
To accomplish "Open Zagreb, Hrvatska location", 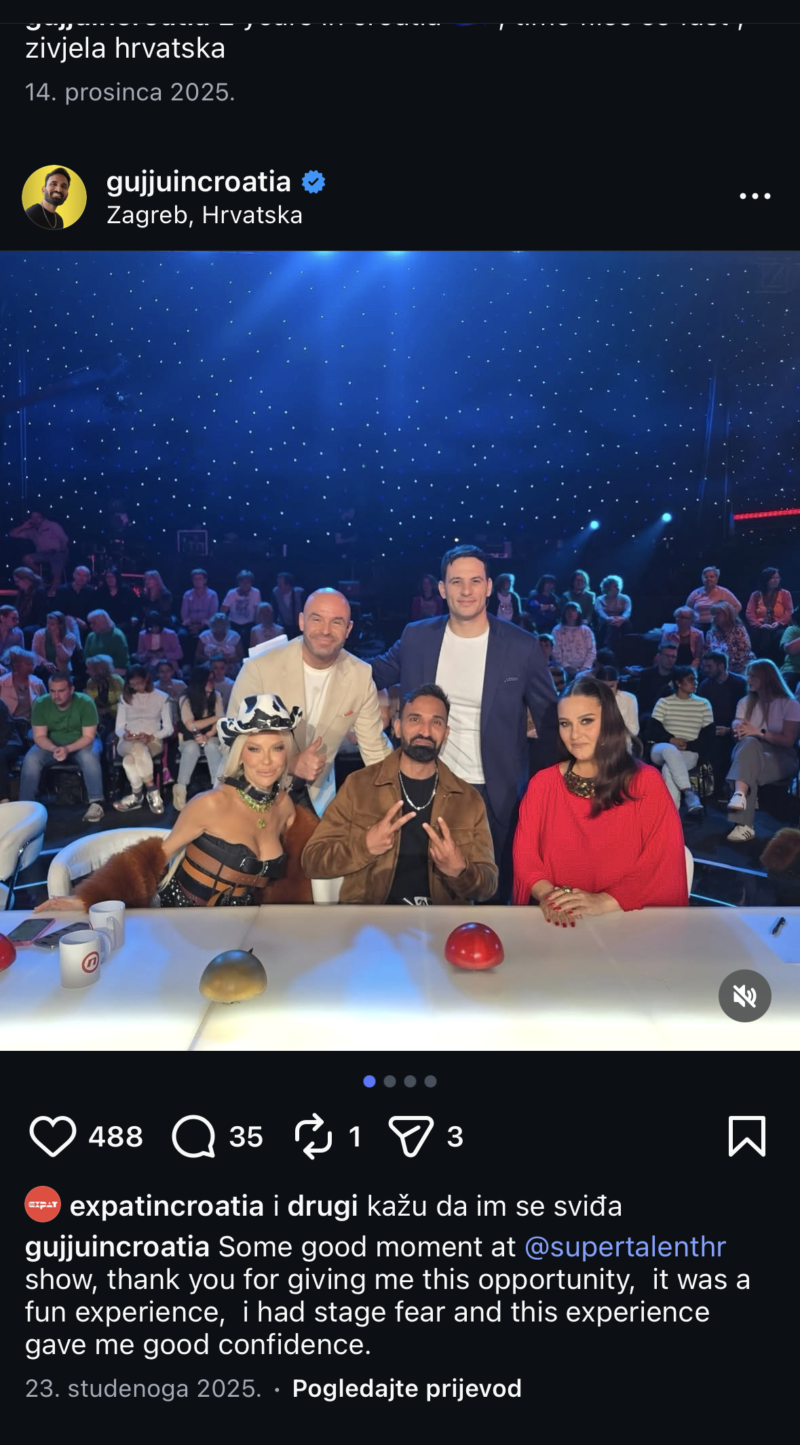I will (x=204, y=215).
